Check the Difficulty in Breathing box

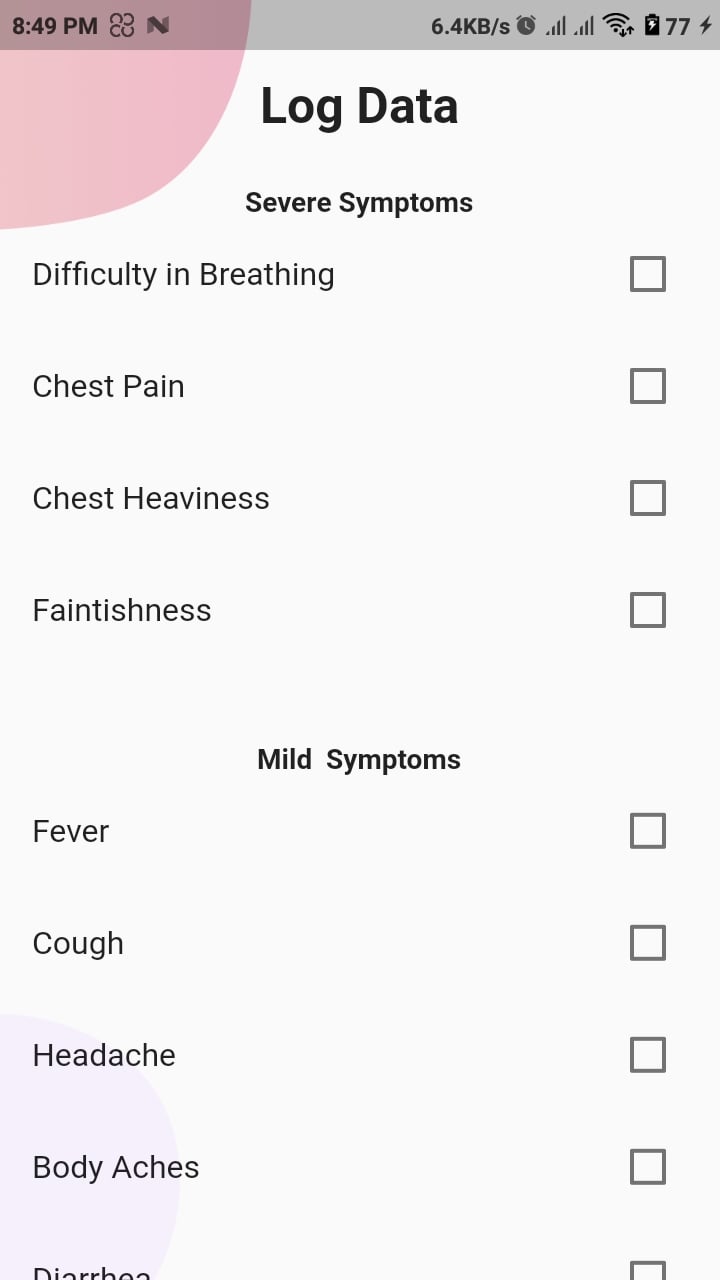(x=648, y=274)
